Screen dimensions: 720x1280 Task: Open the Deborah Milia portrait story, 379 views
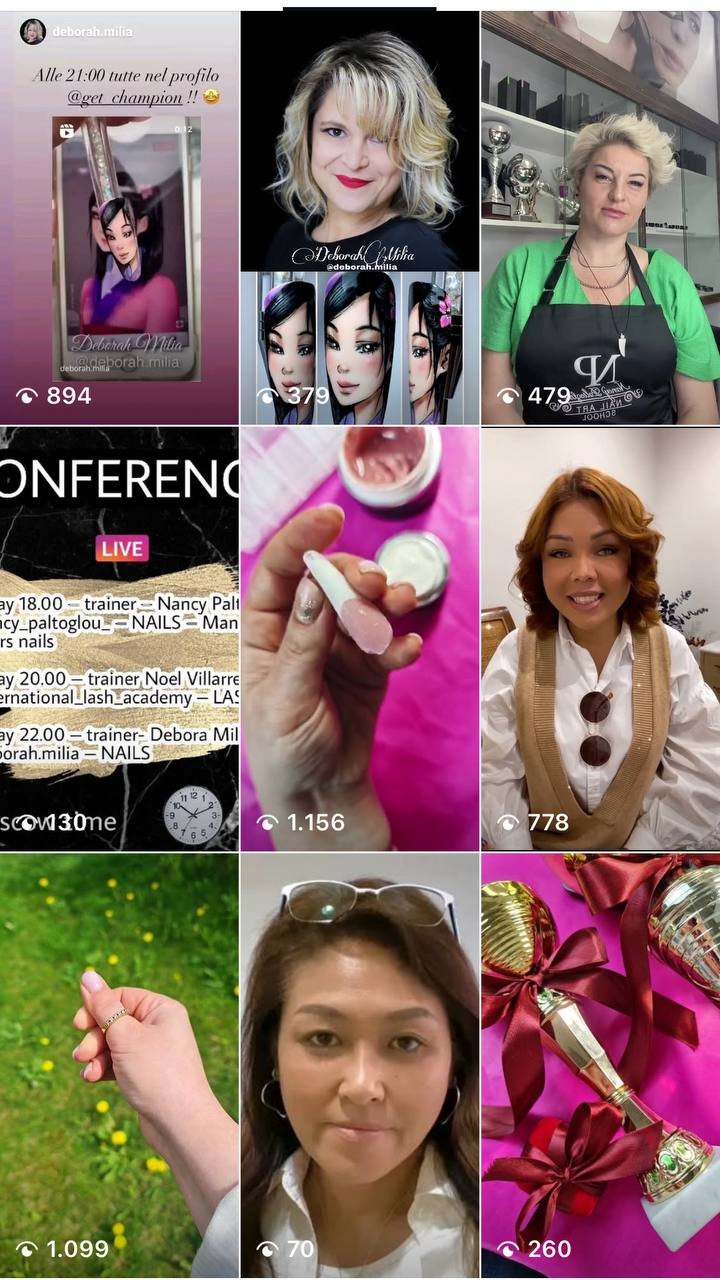(359, 218)
